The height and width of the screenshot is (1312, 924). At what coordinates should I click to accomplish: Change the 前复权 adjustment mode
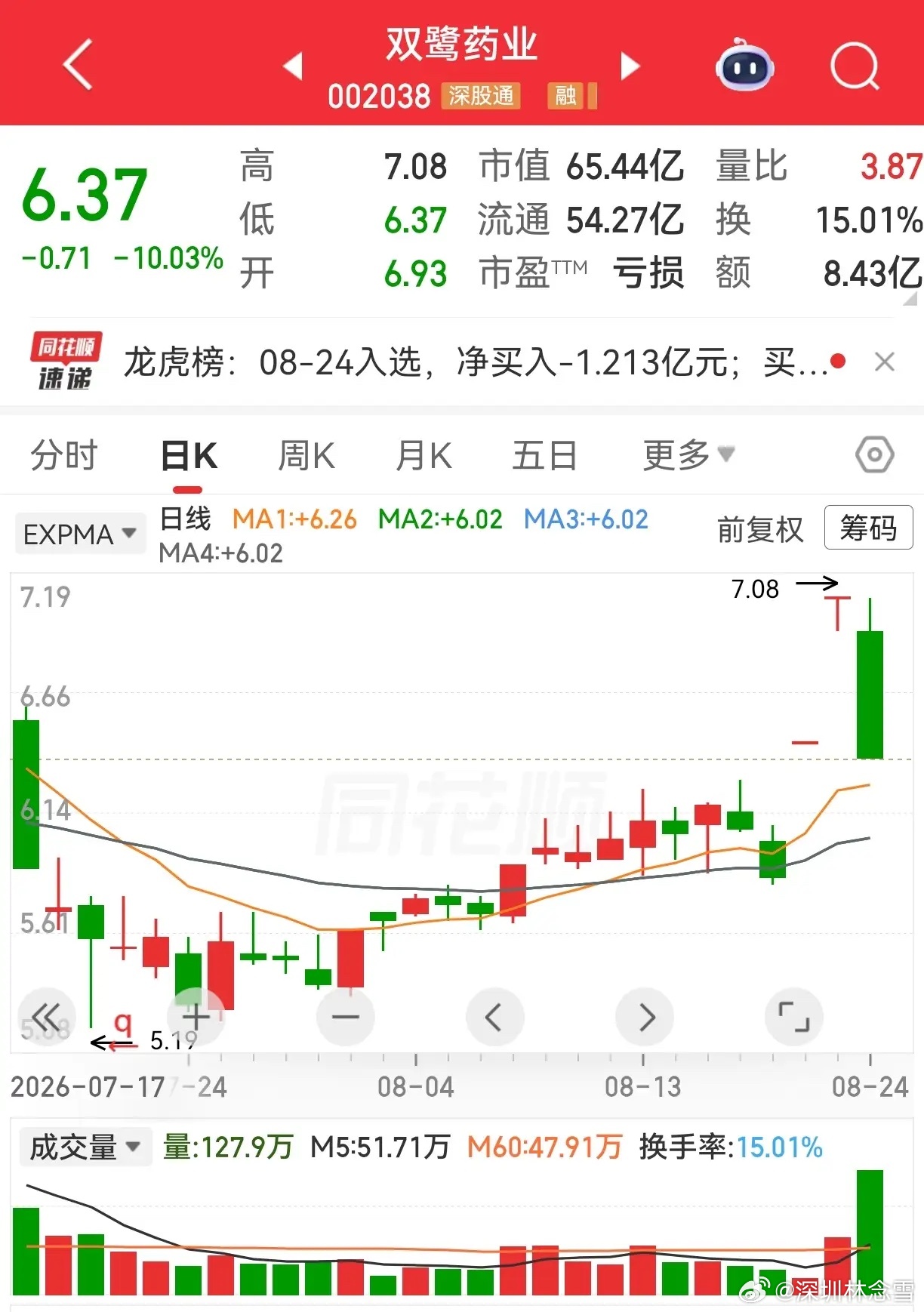(759, 529)
